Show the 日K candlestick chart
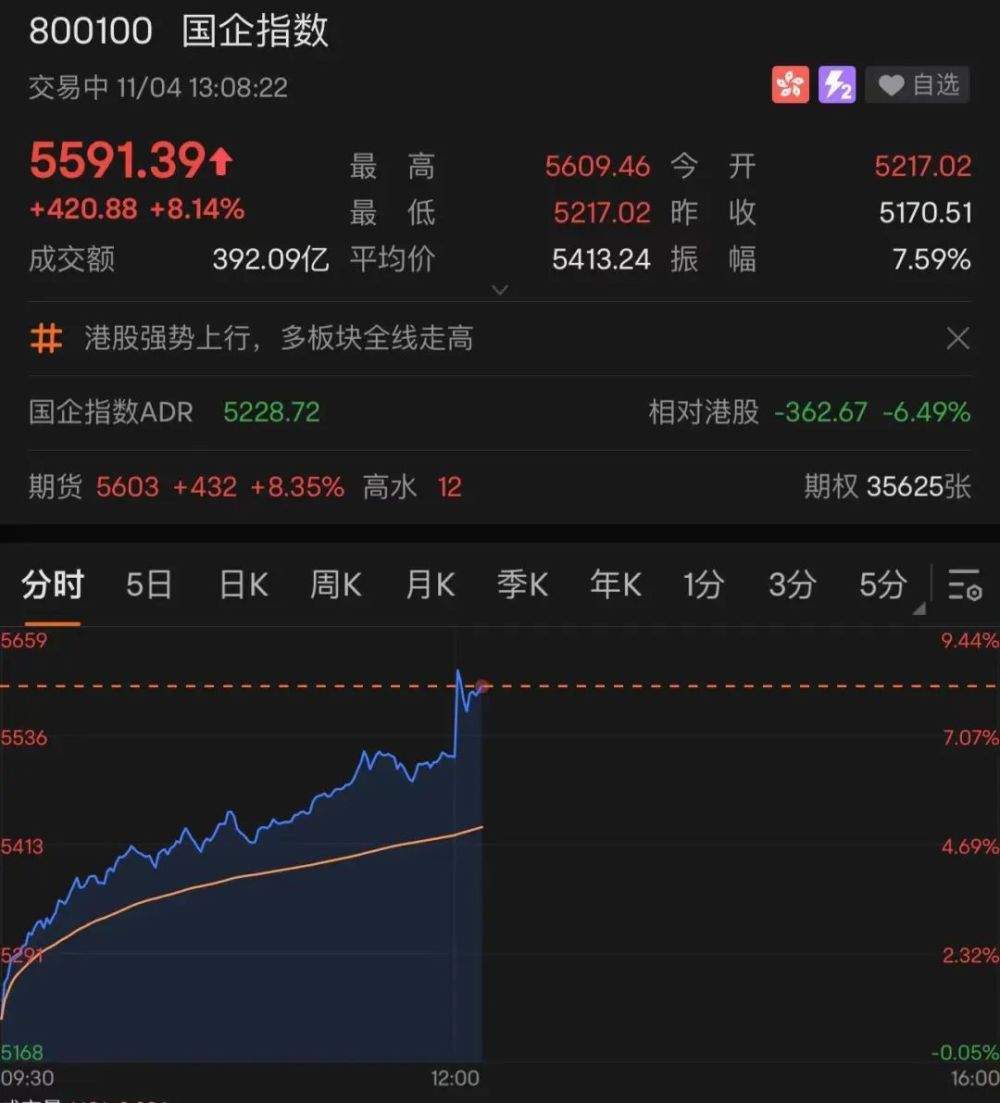1000x1103 pixels. pyautogui.click(x=243, y=585)
